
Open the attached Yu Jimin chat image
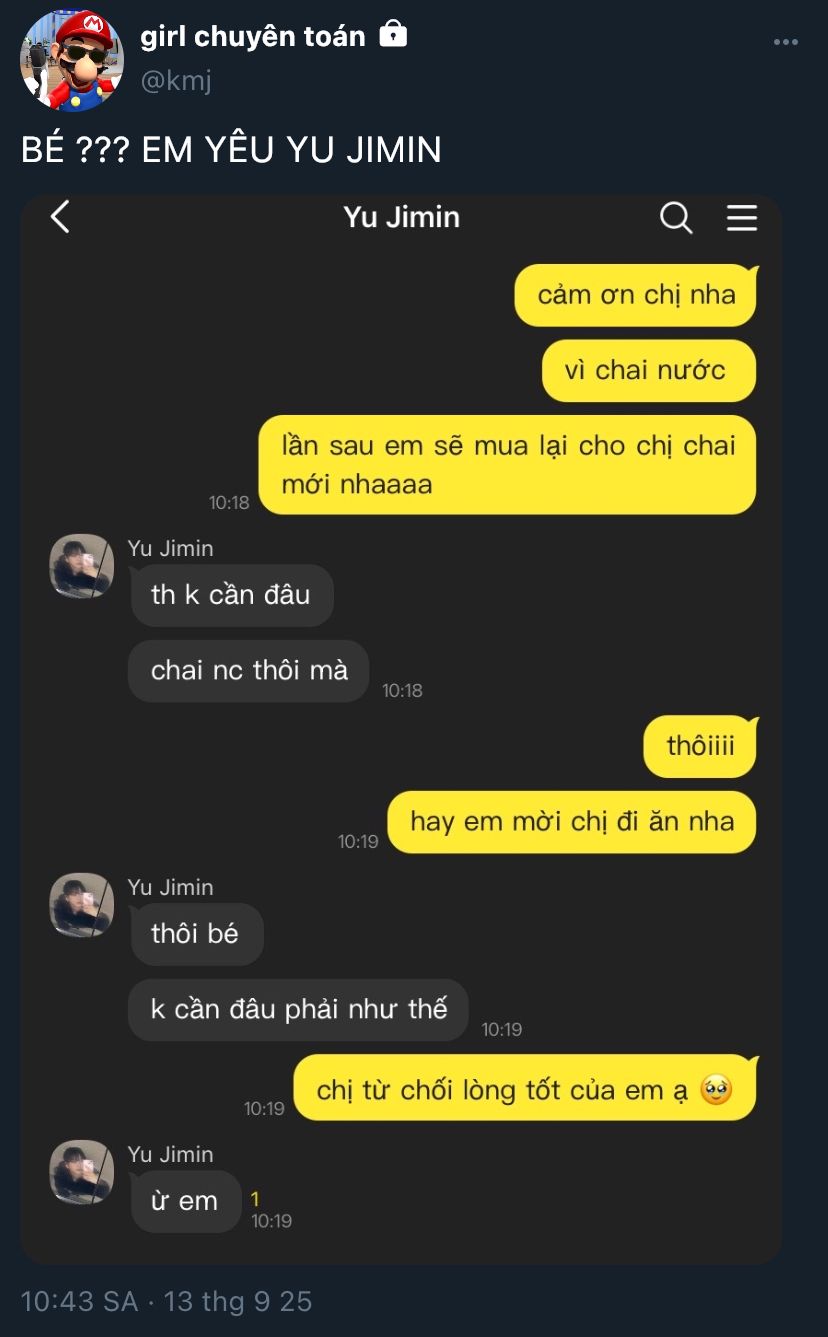401,729
